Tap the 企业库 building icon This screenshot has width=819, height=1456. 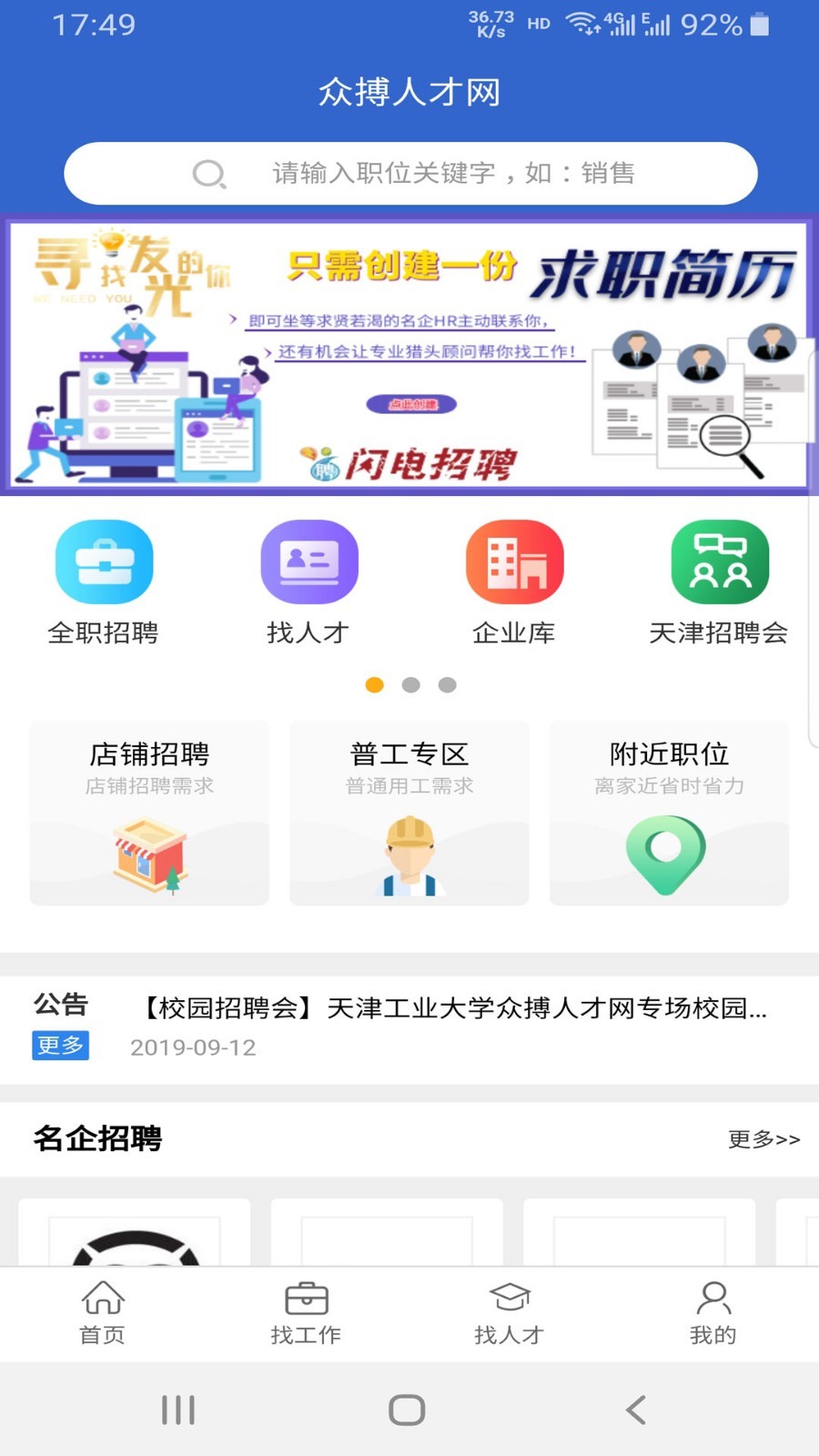[x=514, y=561]
